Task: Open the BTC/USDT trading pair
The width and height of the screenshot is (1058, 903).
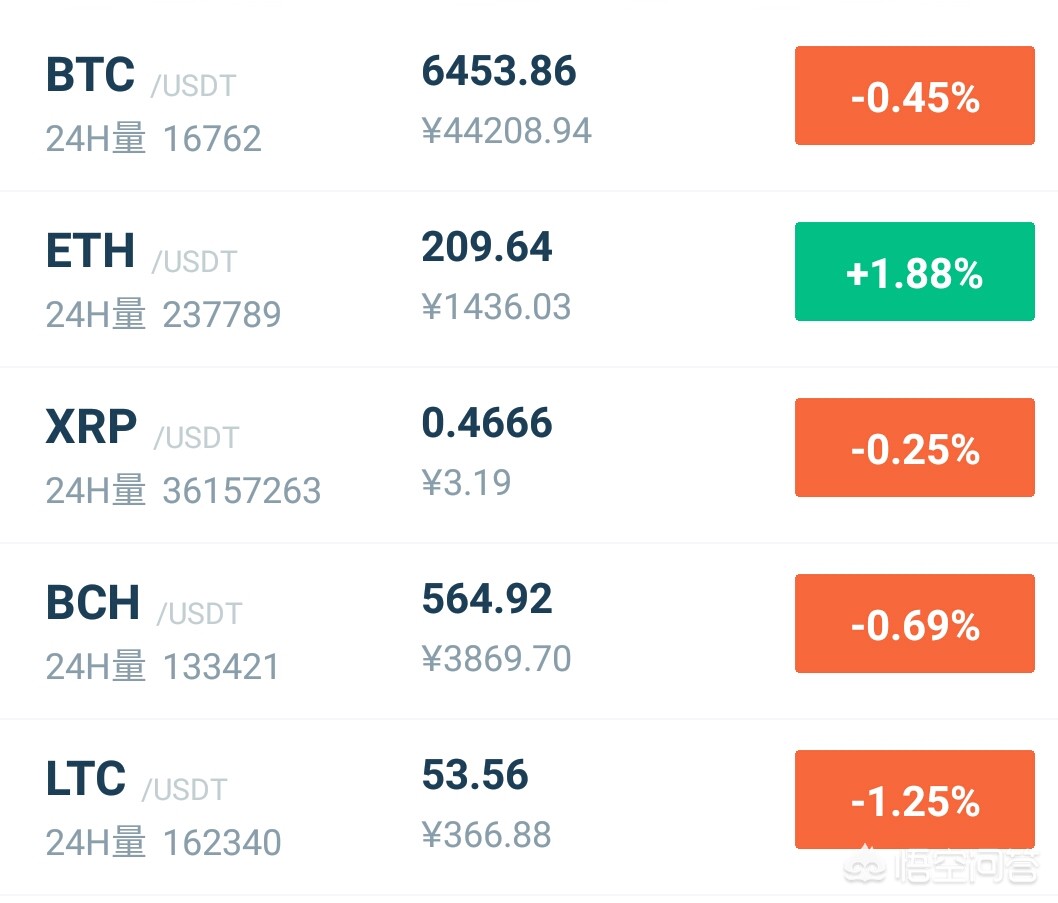Action: pos(529,96)
